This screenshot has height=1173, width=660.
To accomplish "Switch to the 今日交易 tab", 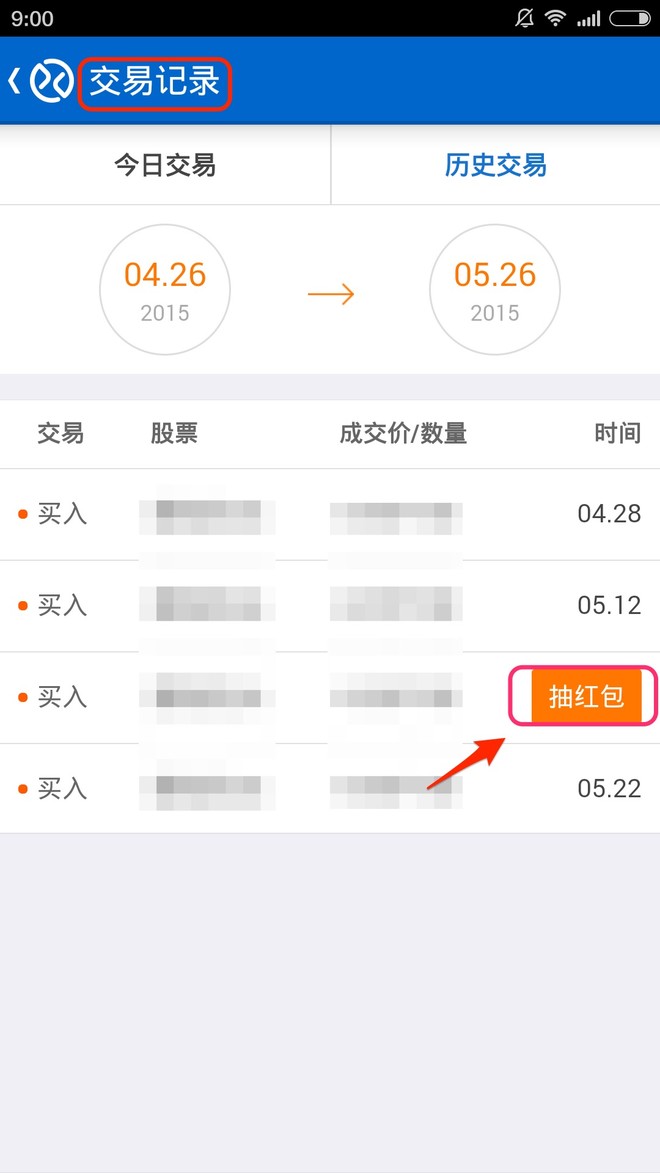I will [x=165, y=165].
